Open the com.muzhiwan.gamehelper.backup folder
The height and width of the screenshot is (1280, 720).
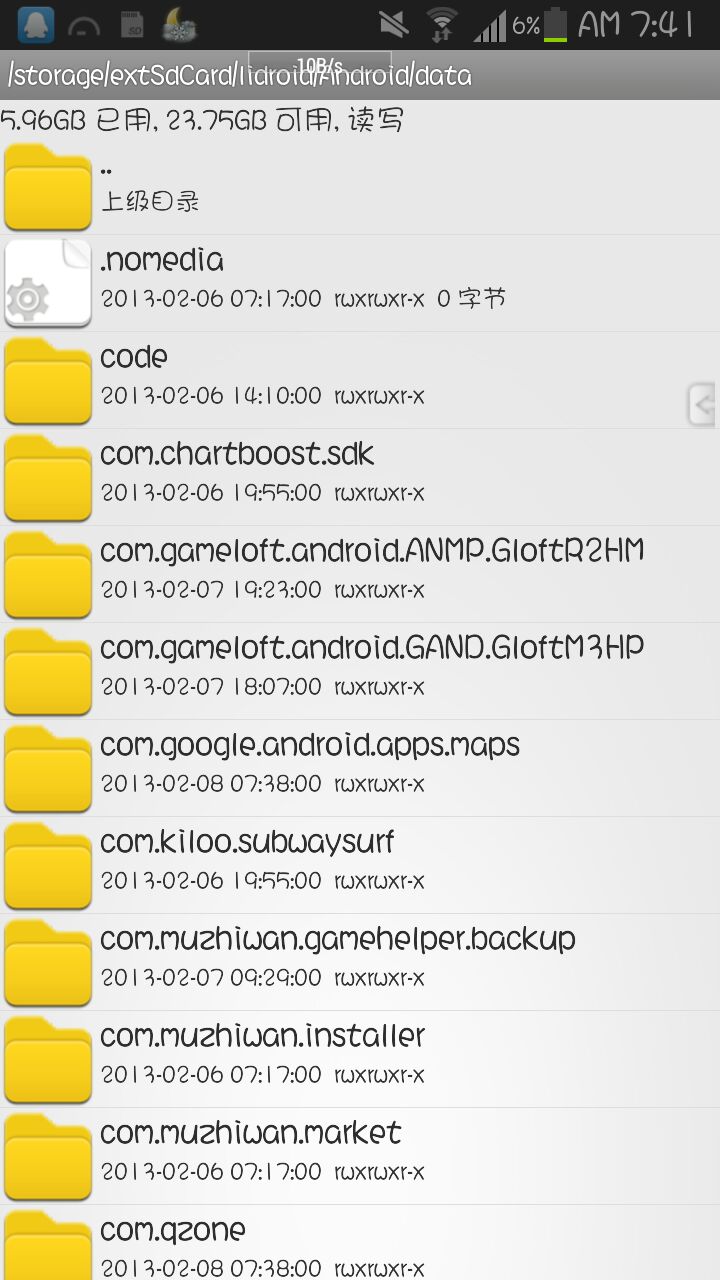click(x=360, y=963)
